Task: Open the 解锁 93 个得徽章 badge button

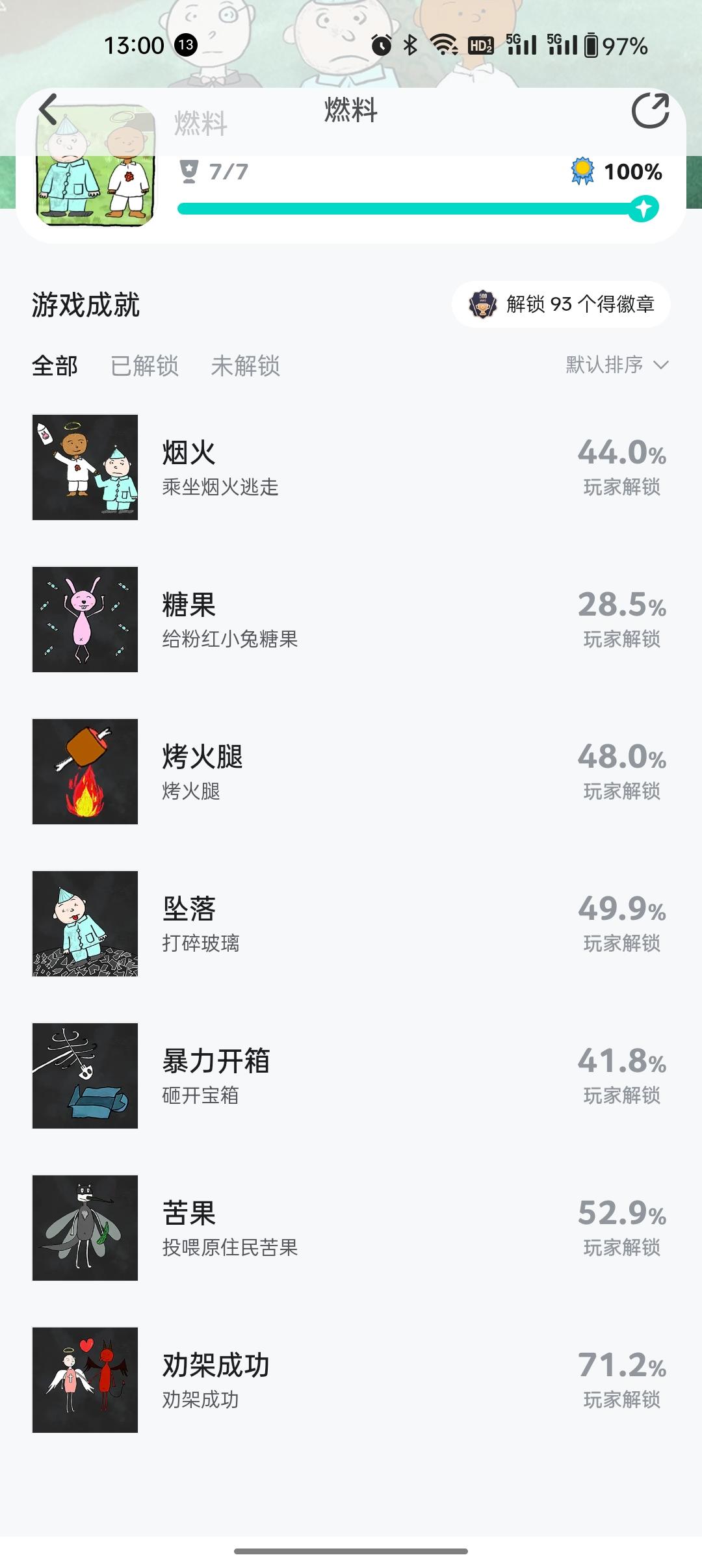Action: tap(561, 304)
